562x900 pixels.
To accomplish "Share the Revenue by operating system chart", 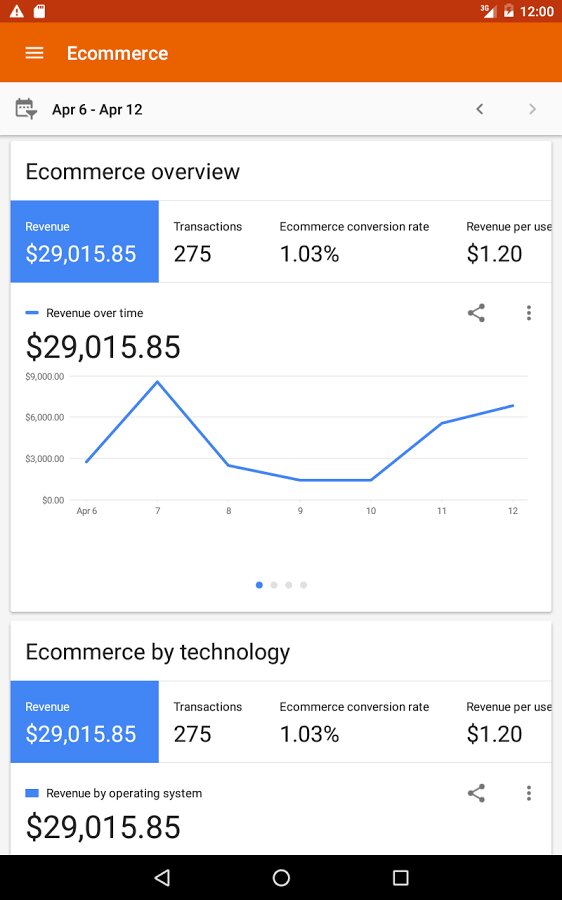I will [x=476, y=793].
